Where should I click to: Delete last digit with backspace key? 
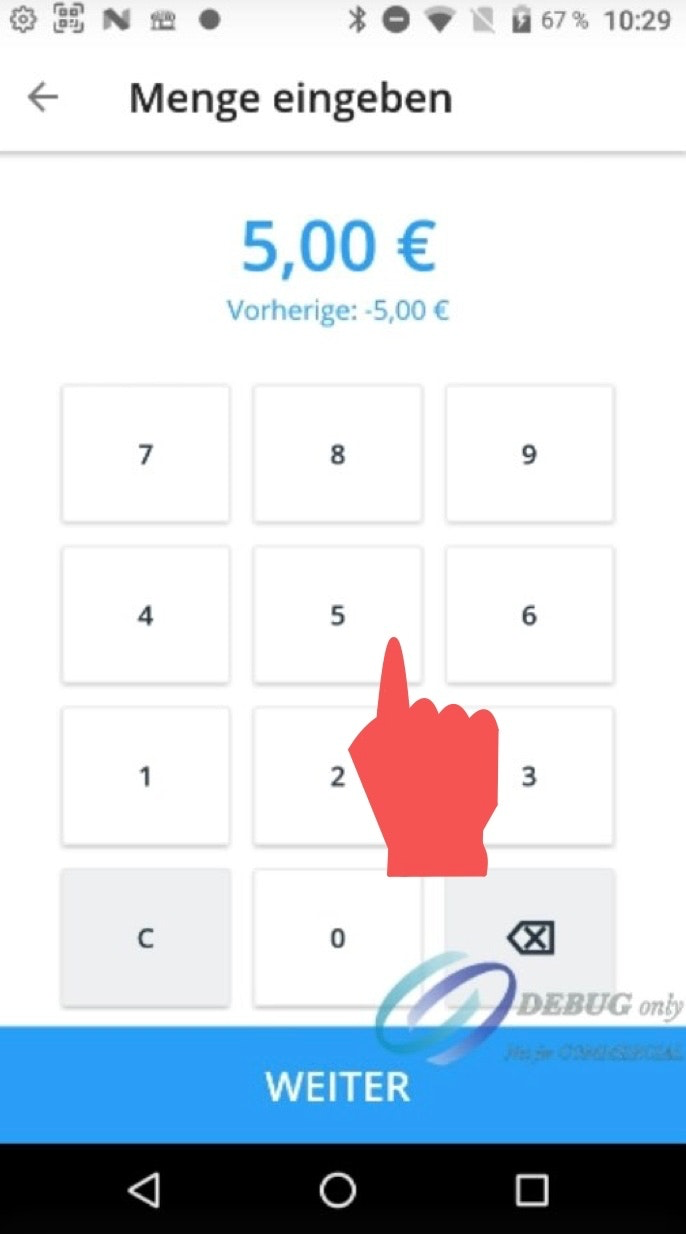529,935
